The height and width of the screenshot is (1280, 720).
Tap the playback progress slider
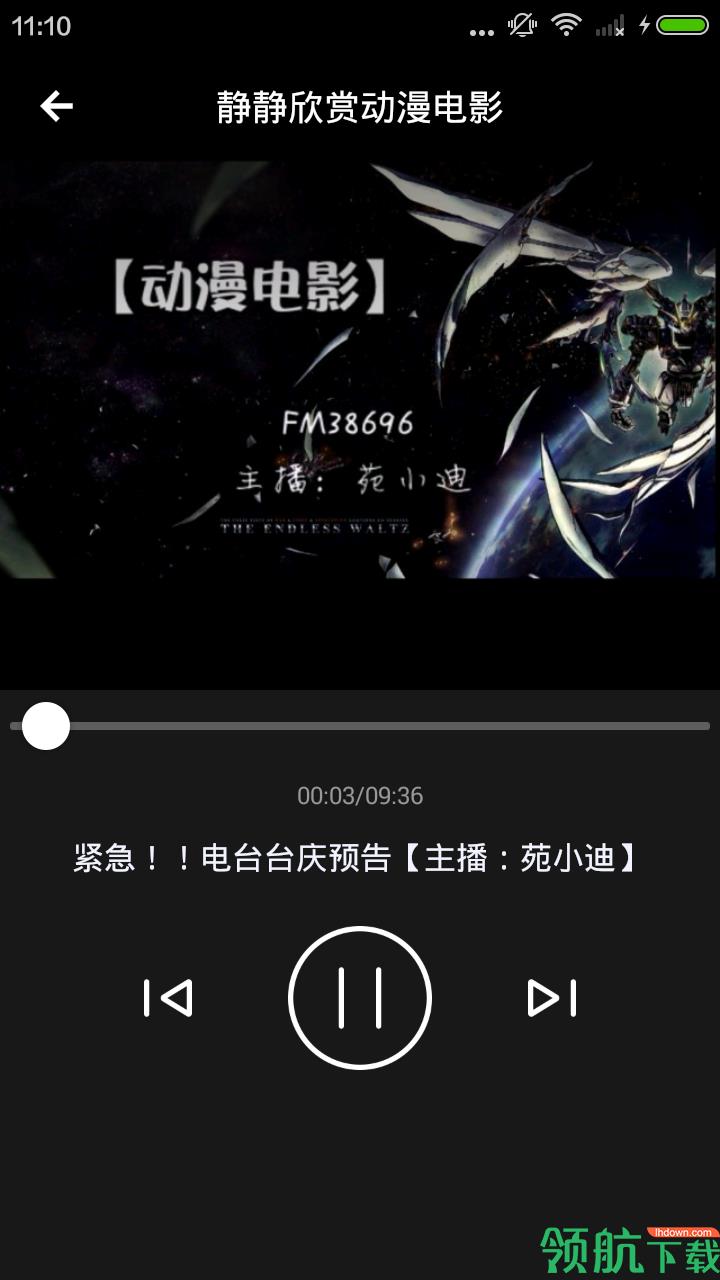[360, 726]
